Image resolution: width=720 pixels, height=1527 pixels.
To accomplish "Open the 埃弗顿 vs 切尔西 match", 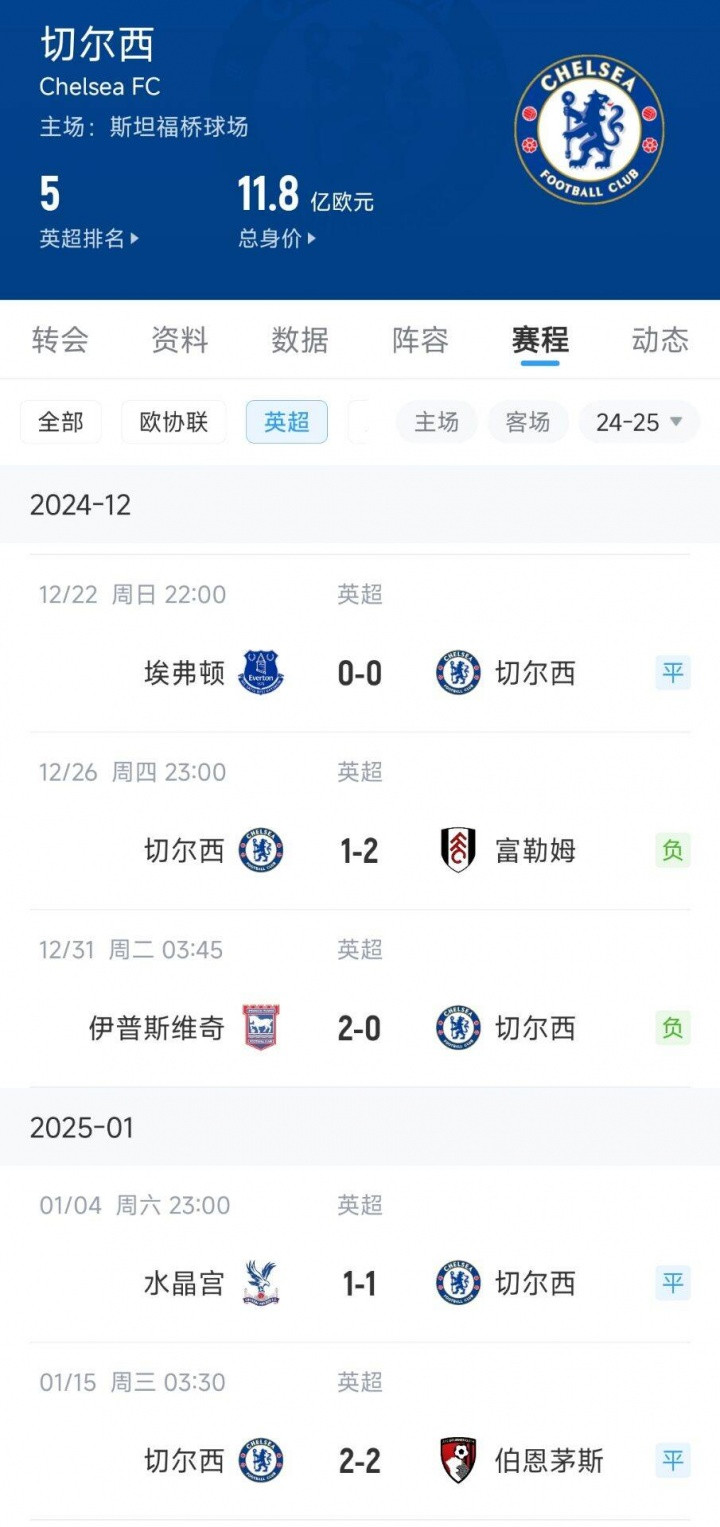I will tap(360, 673).
